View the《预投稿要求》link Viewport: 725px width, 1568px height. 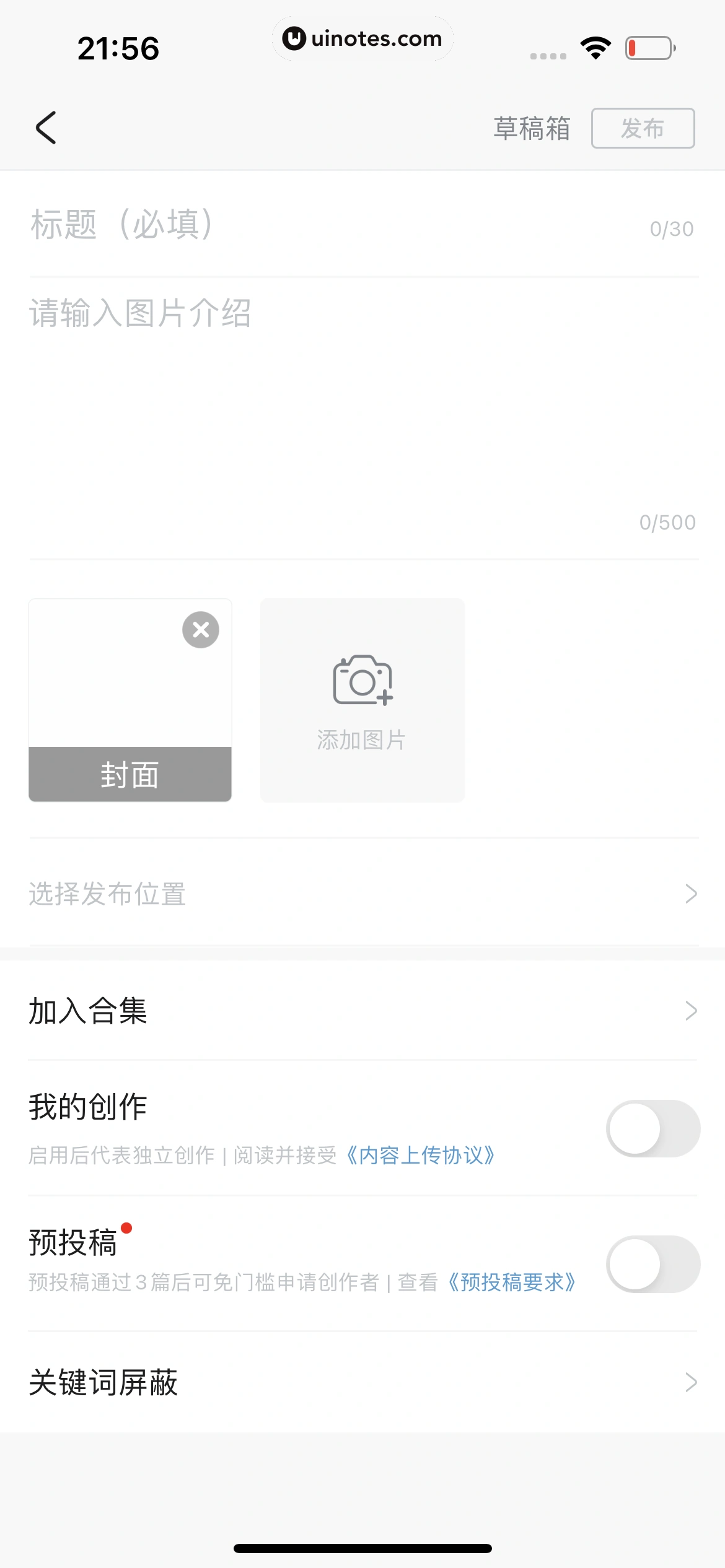pyautogui.click(x=512, y=1283)
